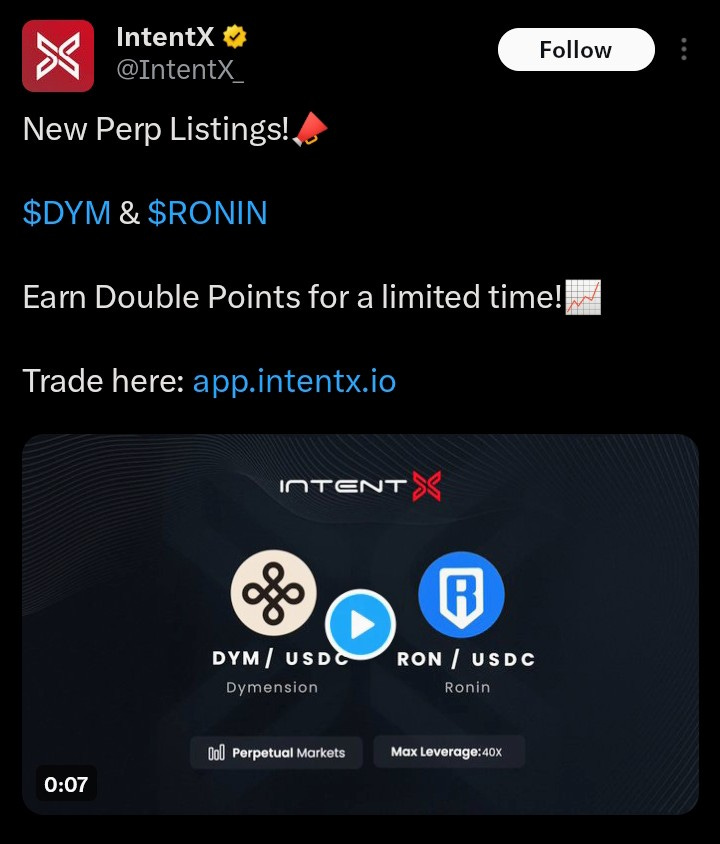This screenshot has width=720, height=844.
Task: Follow the IntentX account
Action: 575,50
